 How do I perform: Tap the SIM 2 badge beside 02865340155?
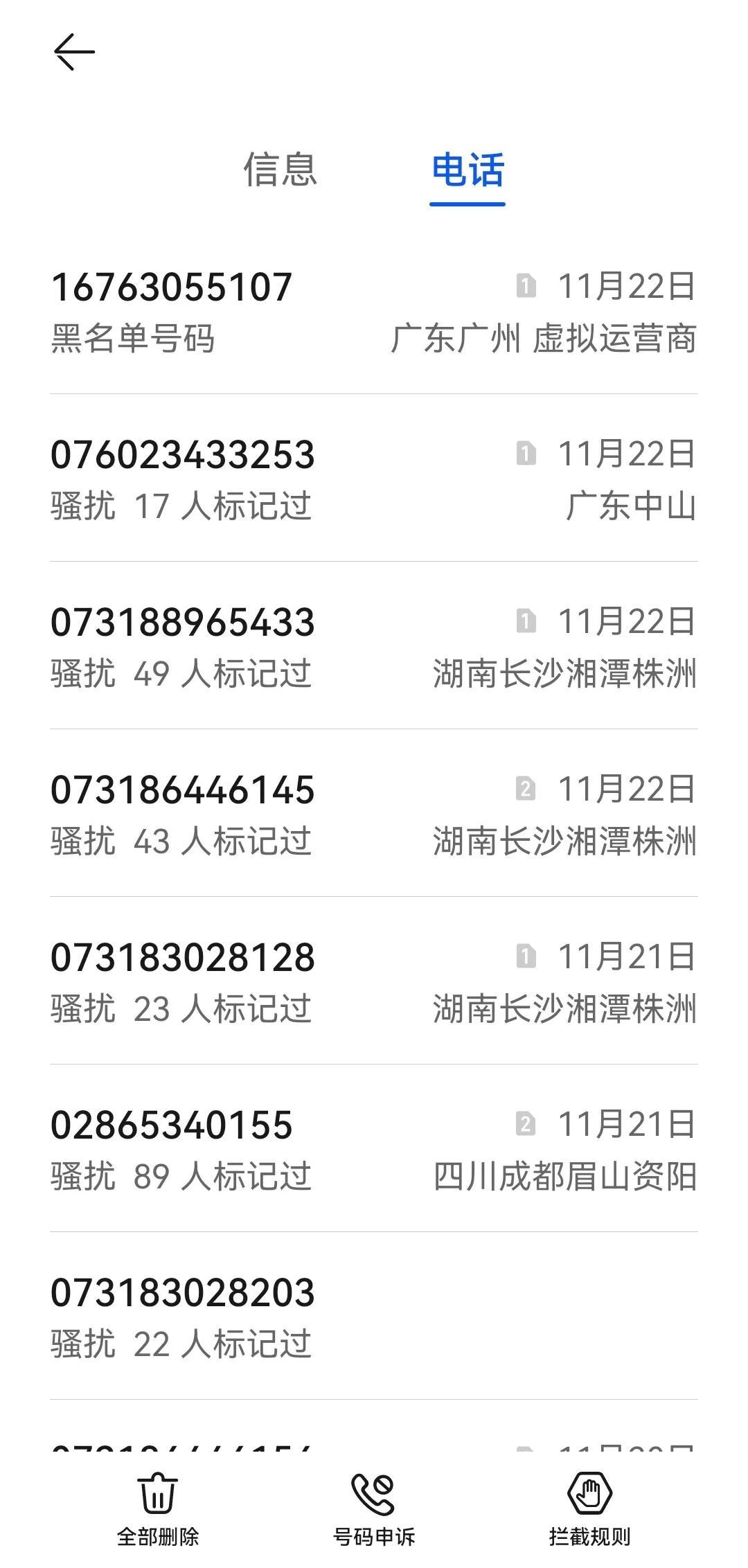(528, 1123)
